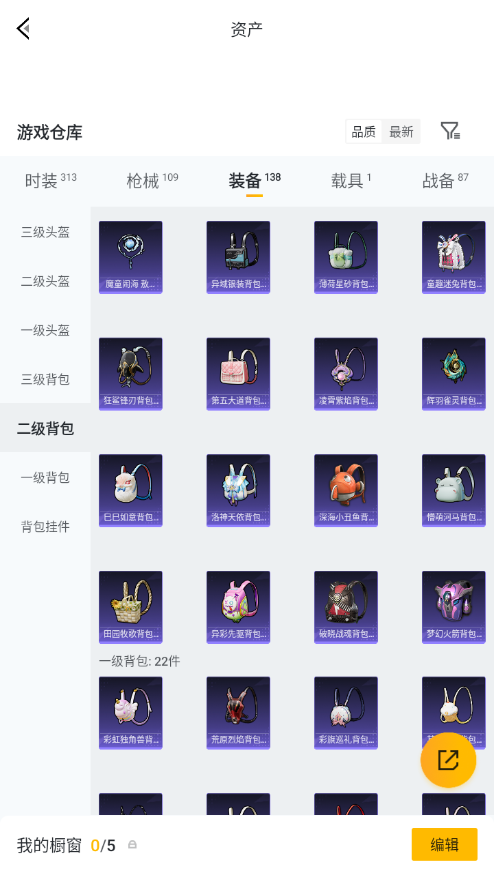Open the 梦幻火筋背包 item
This screenshot has width=494, height=873.
click(453, 607)
